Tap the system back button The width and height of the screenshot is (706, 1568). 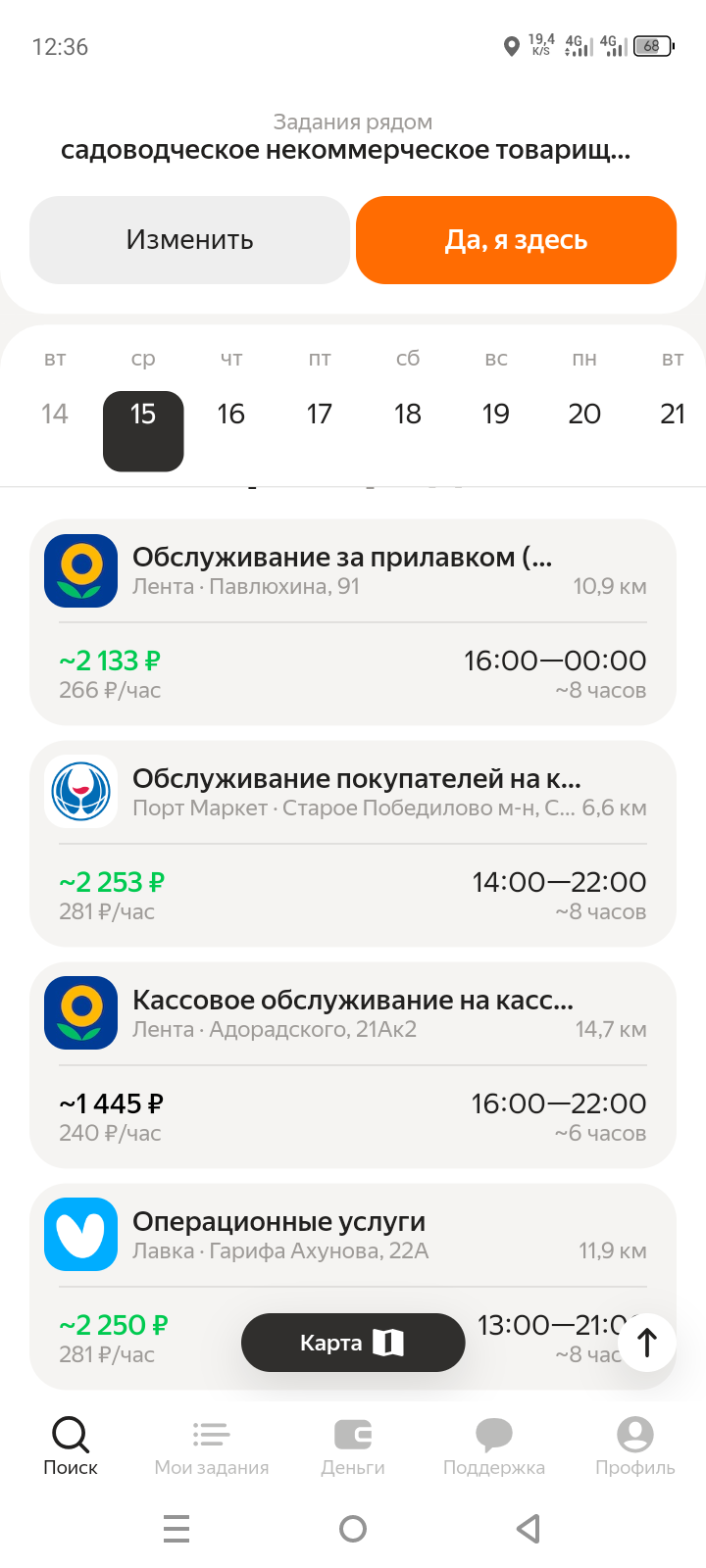point(529,1529)
